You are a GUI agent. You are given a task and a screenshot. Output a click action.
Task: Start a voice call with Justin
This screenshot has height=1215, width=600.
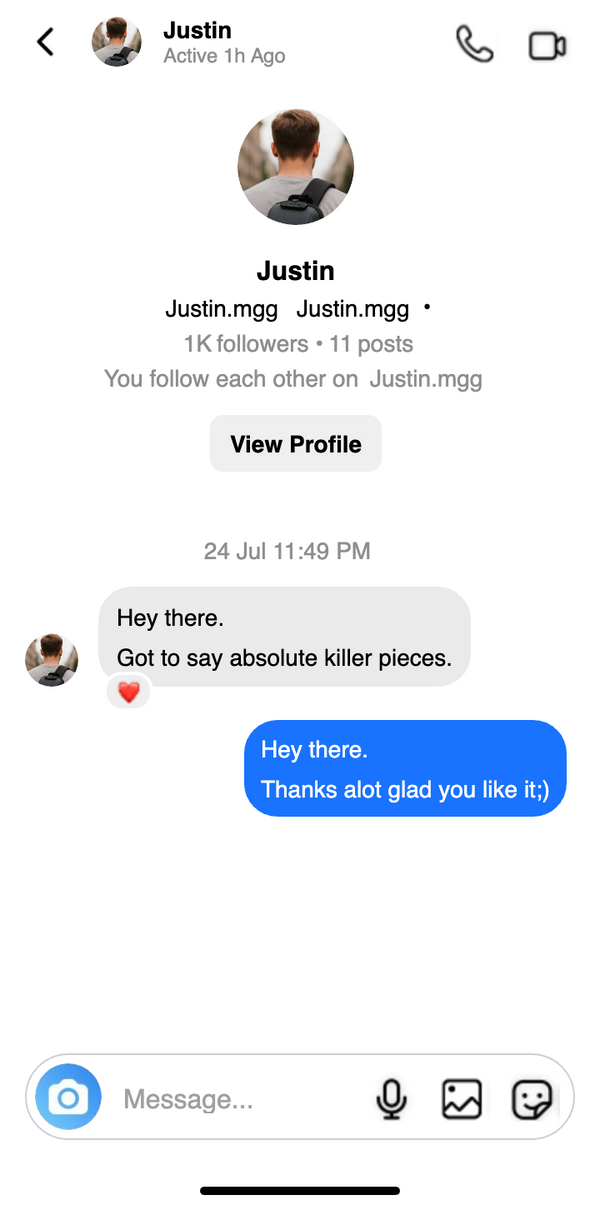click(x=474, y=45)
